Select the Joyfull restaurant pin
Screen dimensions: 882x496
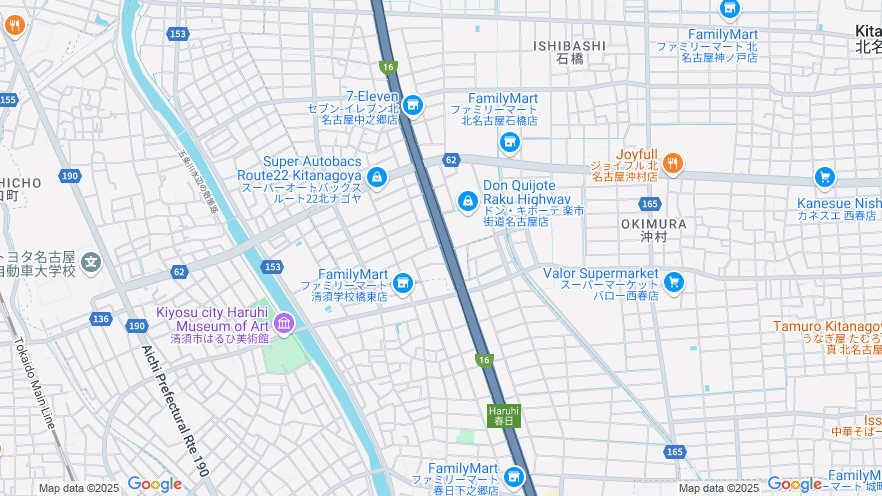(673, 163)
